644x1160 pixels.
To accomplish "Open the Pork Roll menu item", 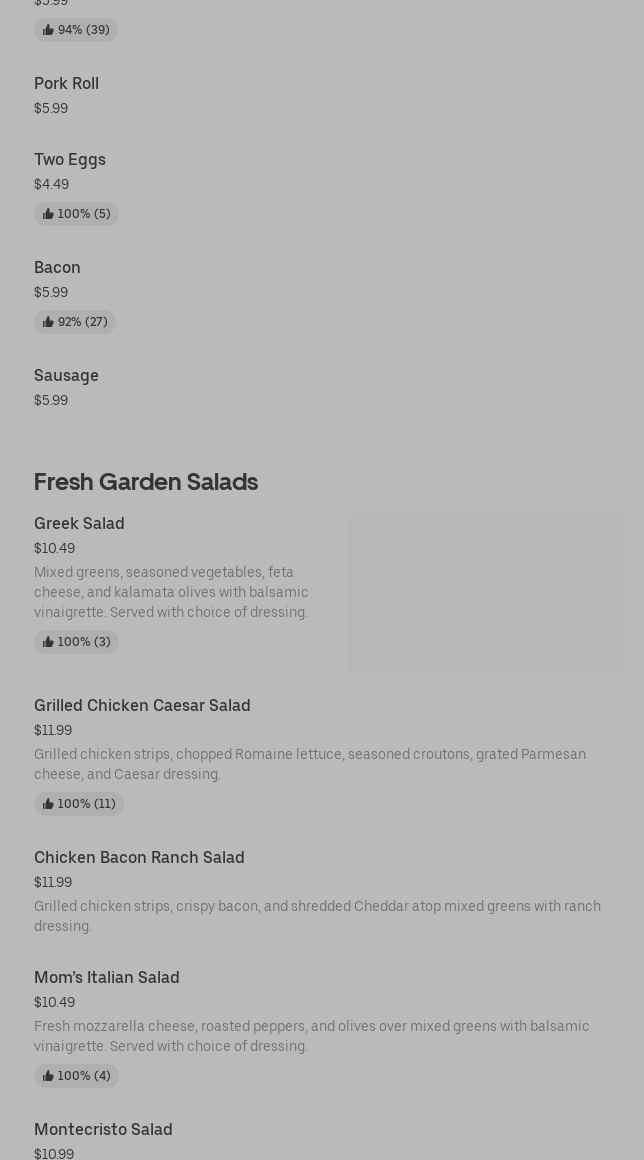I will pyautogui.click(x=67, y=84).
